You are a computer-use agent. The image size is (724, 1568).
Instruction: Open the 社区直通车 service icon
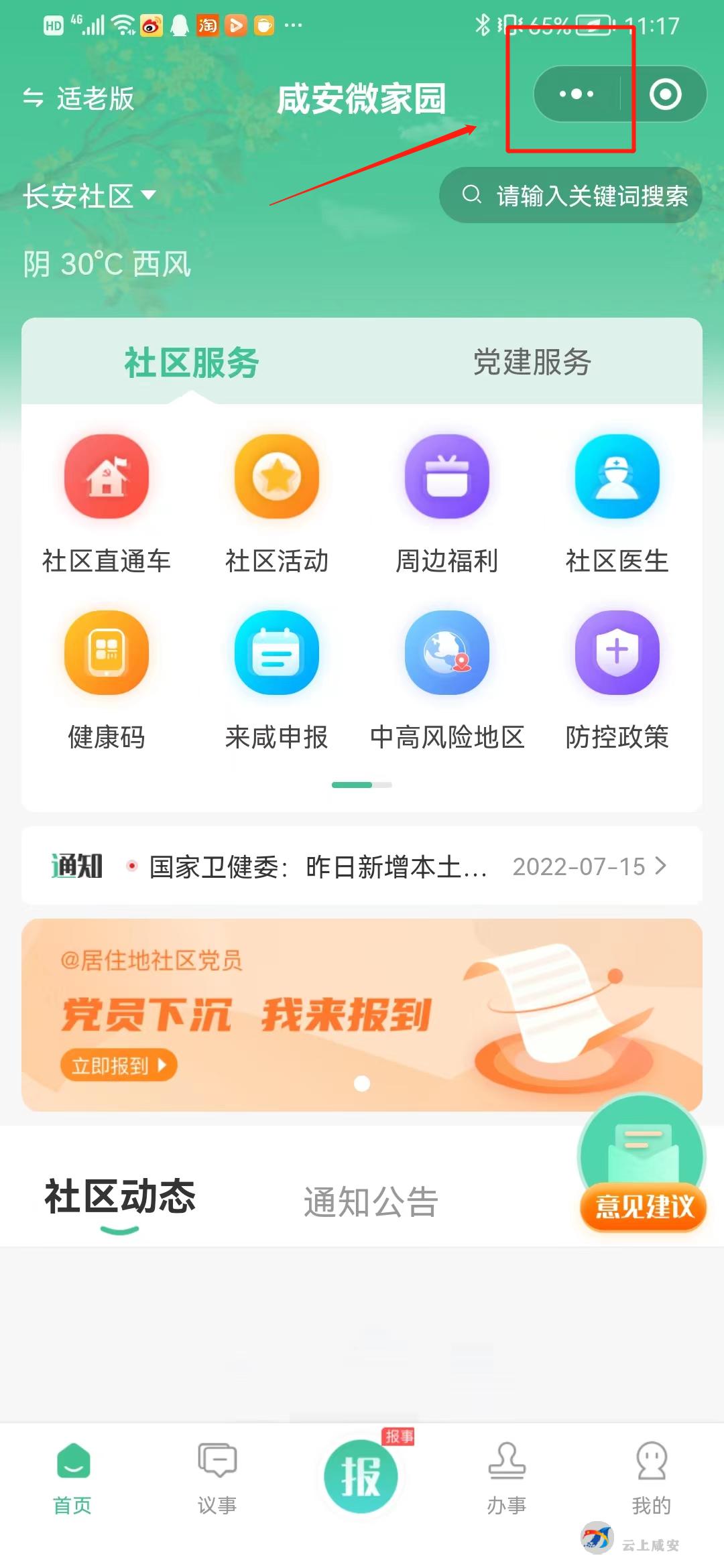(x=107, y=476)
